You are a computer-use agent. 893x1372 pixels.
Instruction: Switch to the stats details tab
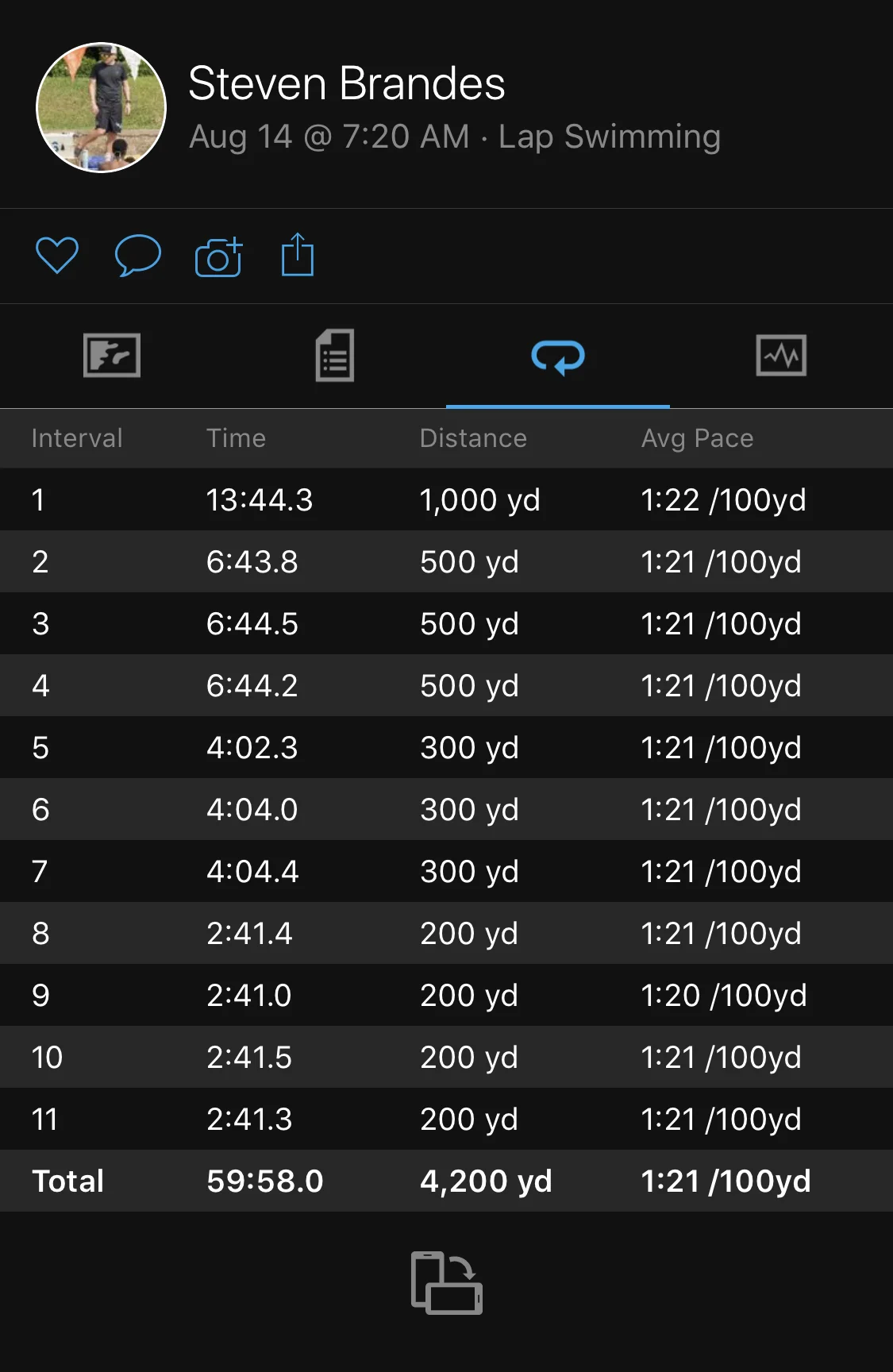pos(335,356)
